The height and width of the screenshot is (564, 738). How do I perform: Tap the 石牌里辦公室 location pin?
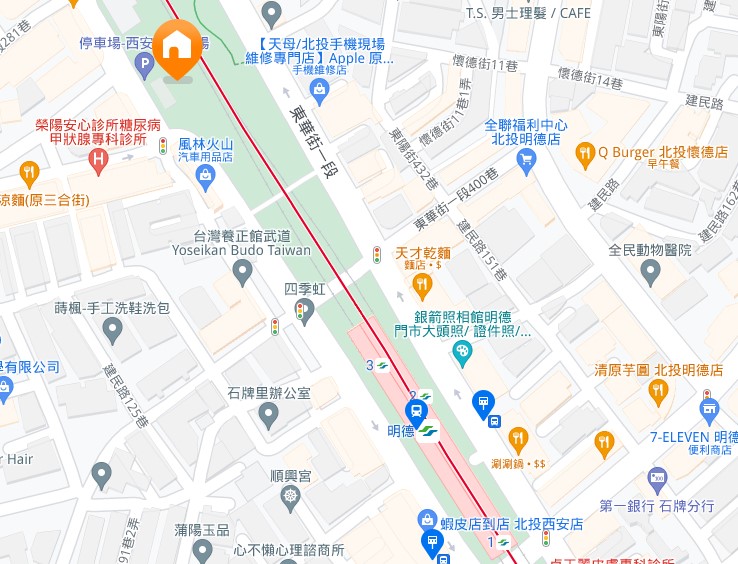[x=268, y=413]
